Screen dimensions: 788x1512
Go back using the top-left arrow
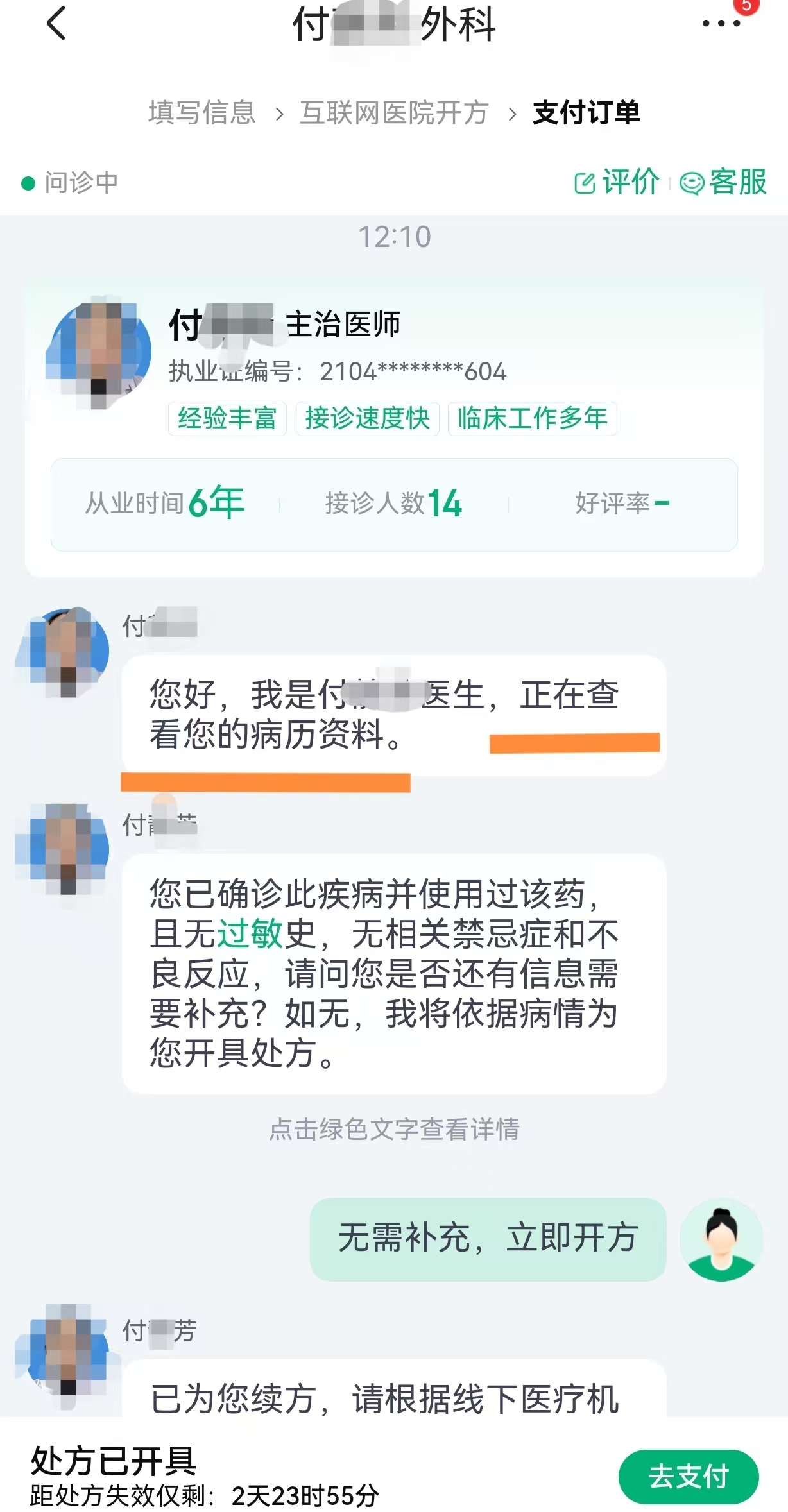click(x=56, y=24)
